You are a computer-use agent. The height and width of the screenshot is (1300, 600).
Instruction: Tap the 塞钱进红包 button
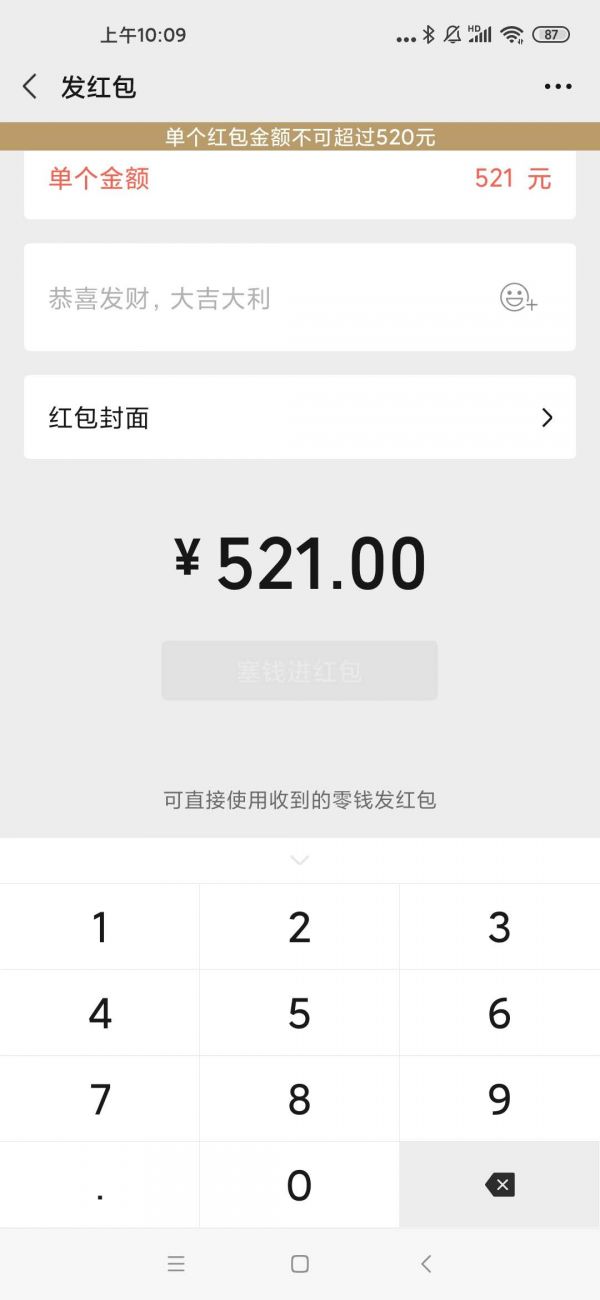pyautogui.click(x=300, y=671)
